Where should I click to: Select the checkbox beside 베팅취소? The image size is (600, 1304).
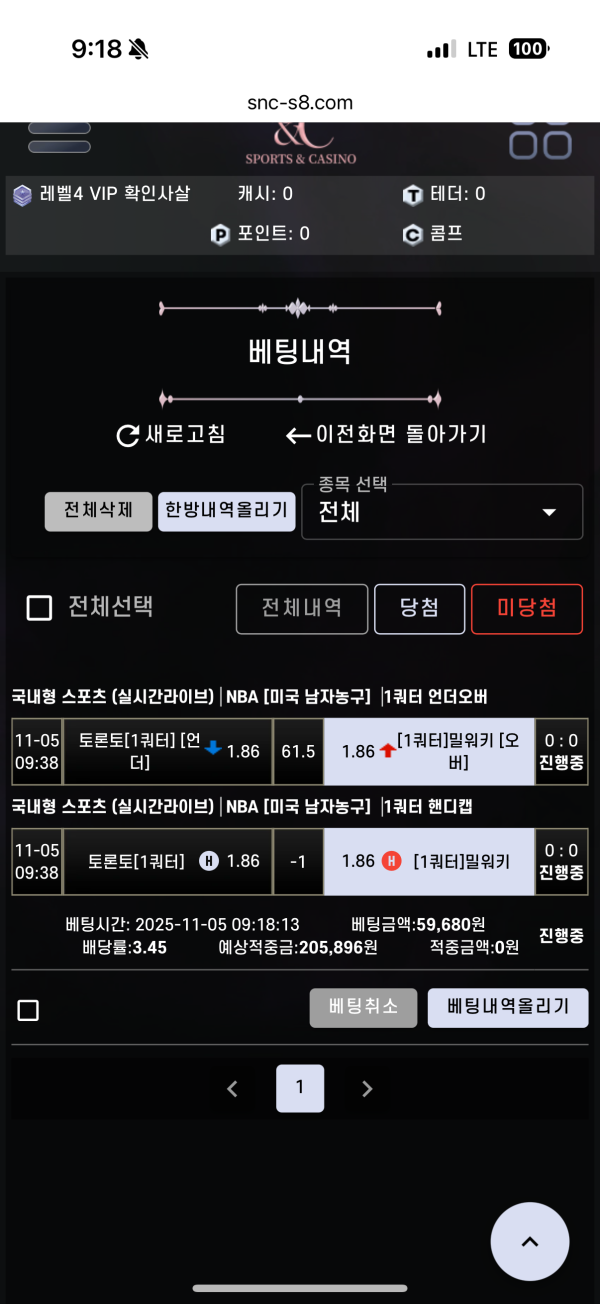28,1011
